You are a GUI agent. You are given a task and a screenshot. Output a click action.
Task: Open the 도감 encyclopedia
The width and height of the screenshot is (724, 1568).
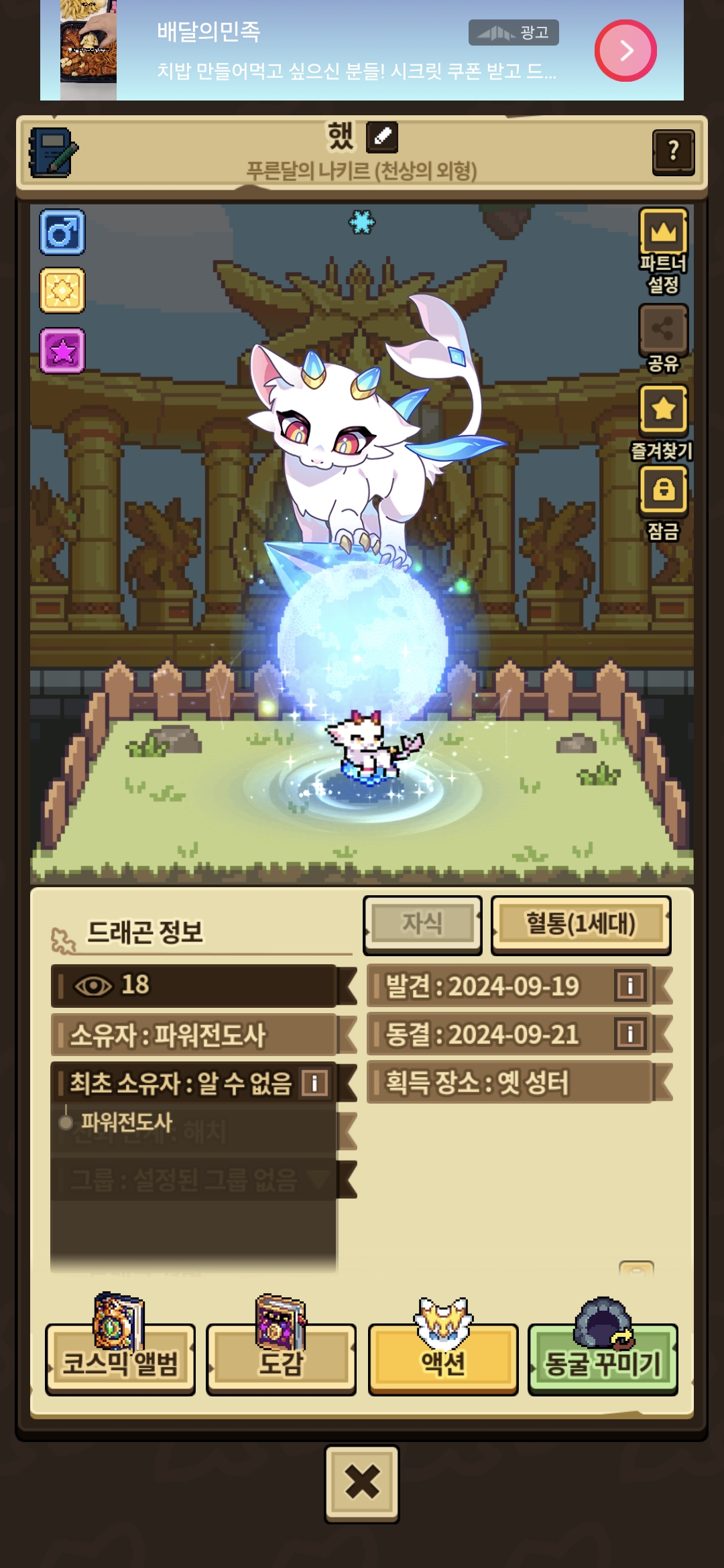(x=281, y=1359)
